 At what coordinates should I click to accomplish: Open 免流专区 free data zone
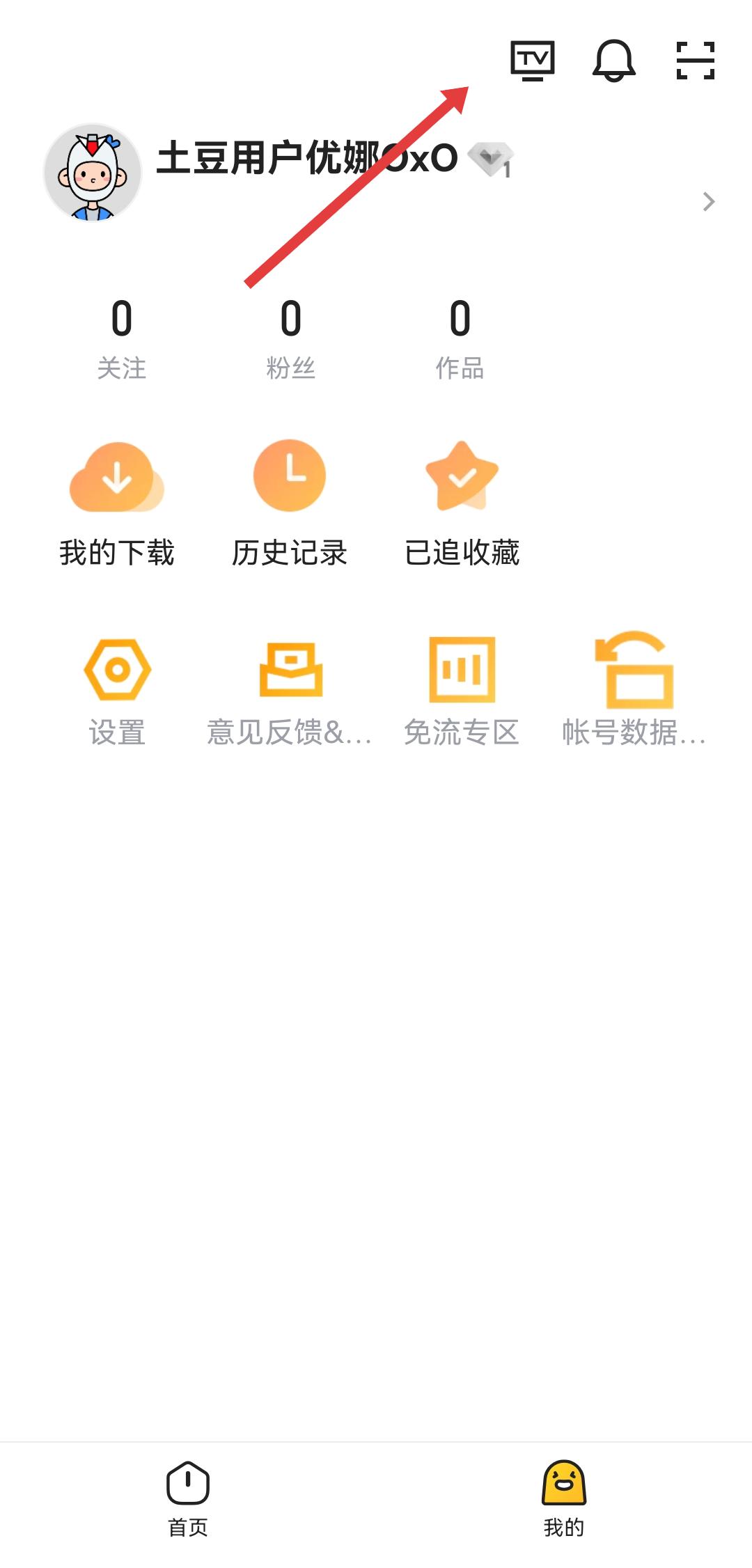pos(462,691)
